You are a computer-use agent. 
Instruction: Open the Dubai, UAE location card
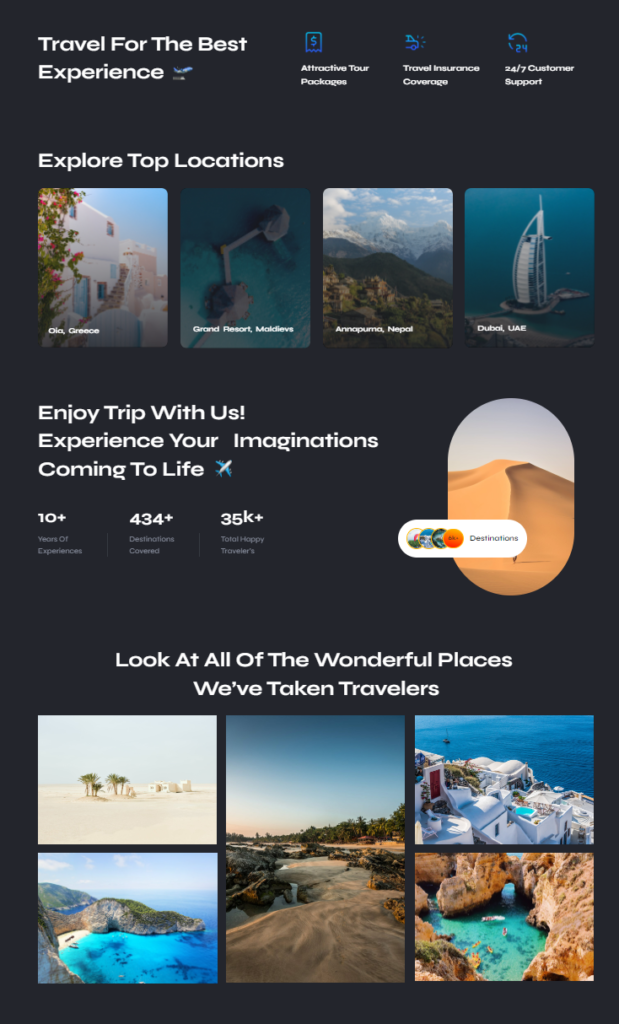[530, 268]
